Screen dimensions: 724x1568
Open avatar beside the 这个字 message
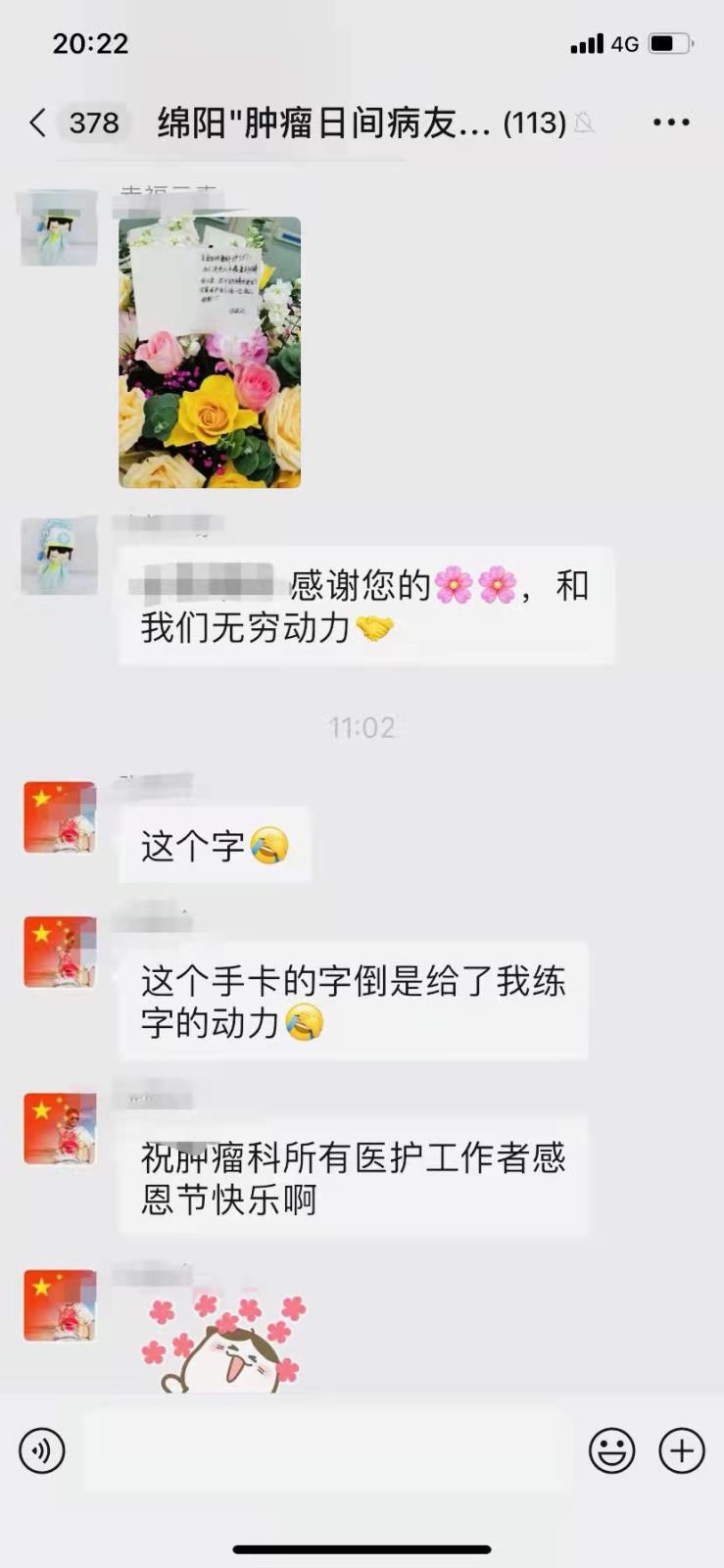pos(60,817)
